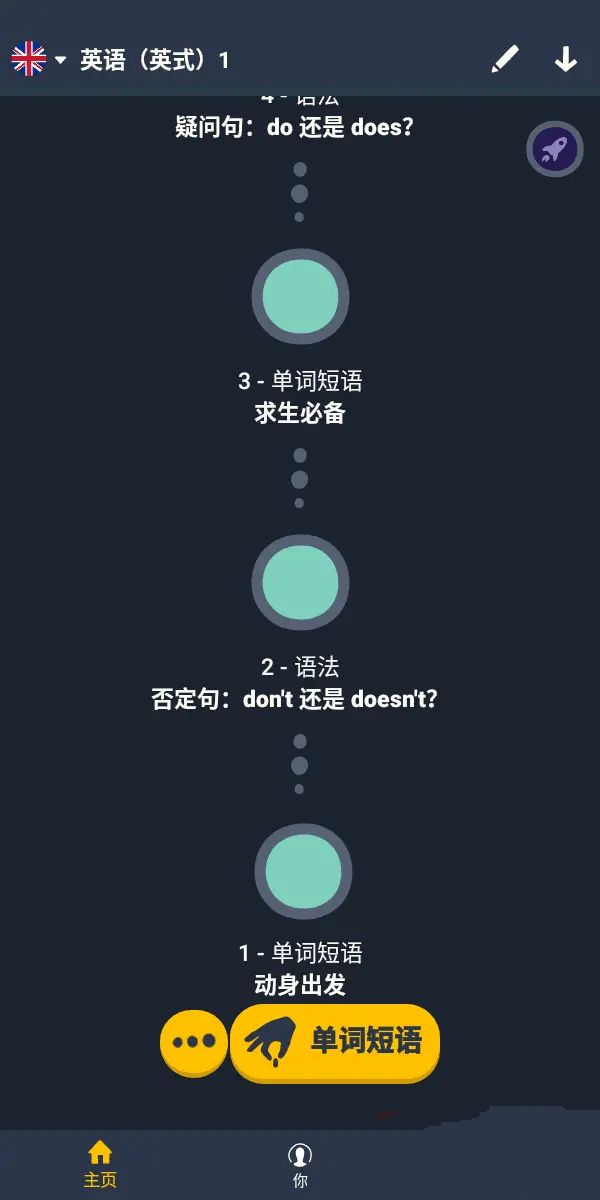Tap the yellow three-dots button
This screenshot has width=600, height=1200.
point(194,1041)
